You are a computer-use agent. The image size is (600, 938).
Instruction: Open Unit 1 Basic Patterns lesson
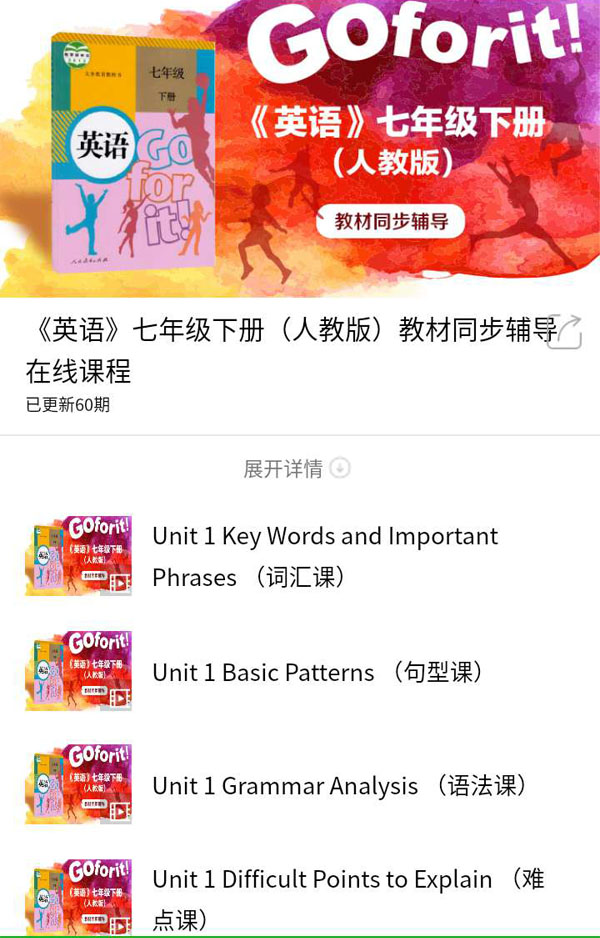(x=318, y=672)
